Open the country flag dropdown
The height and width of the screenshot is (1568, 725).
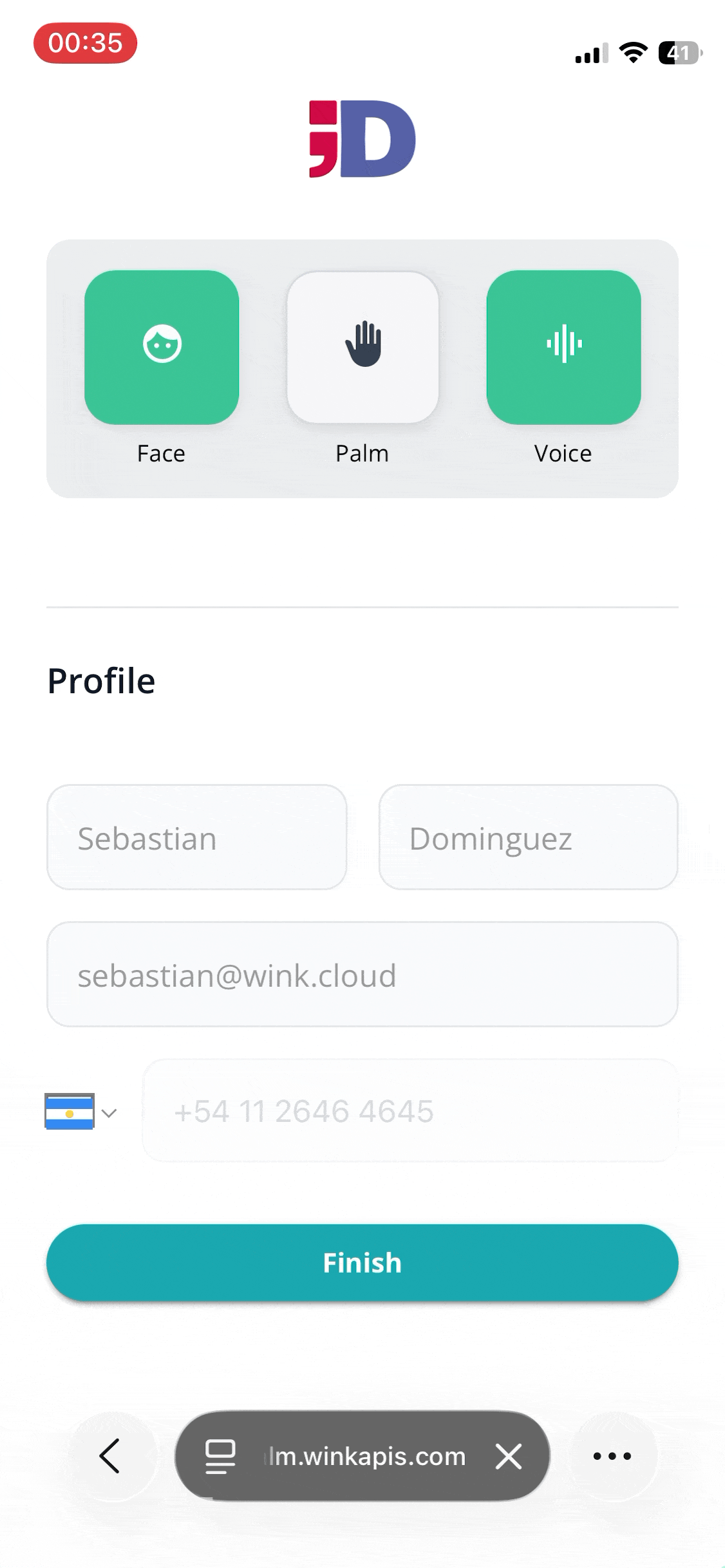80,1112
